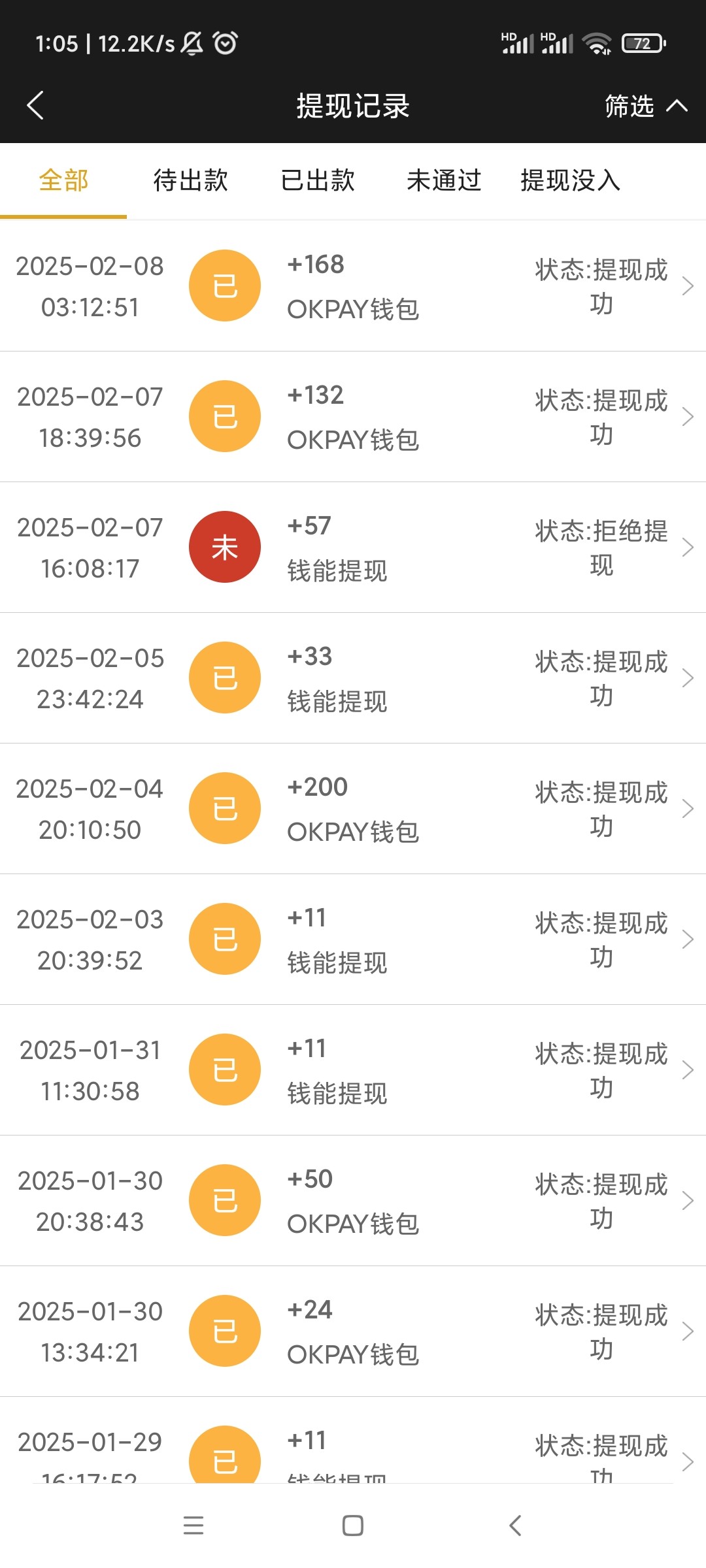The width and height of the screenshot is (706, 1568).
Task: Open the 筛选 filter dropdown
Action: pyautogui.click(x=644, y=106)
